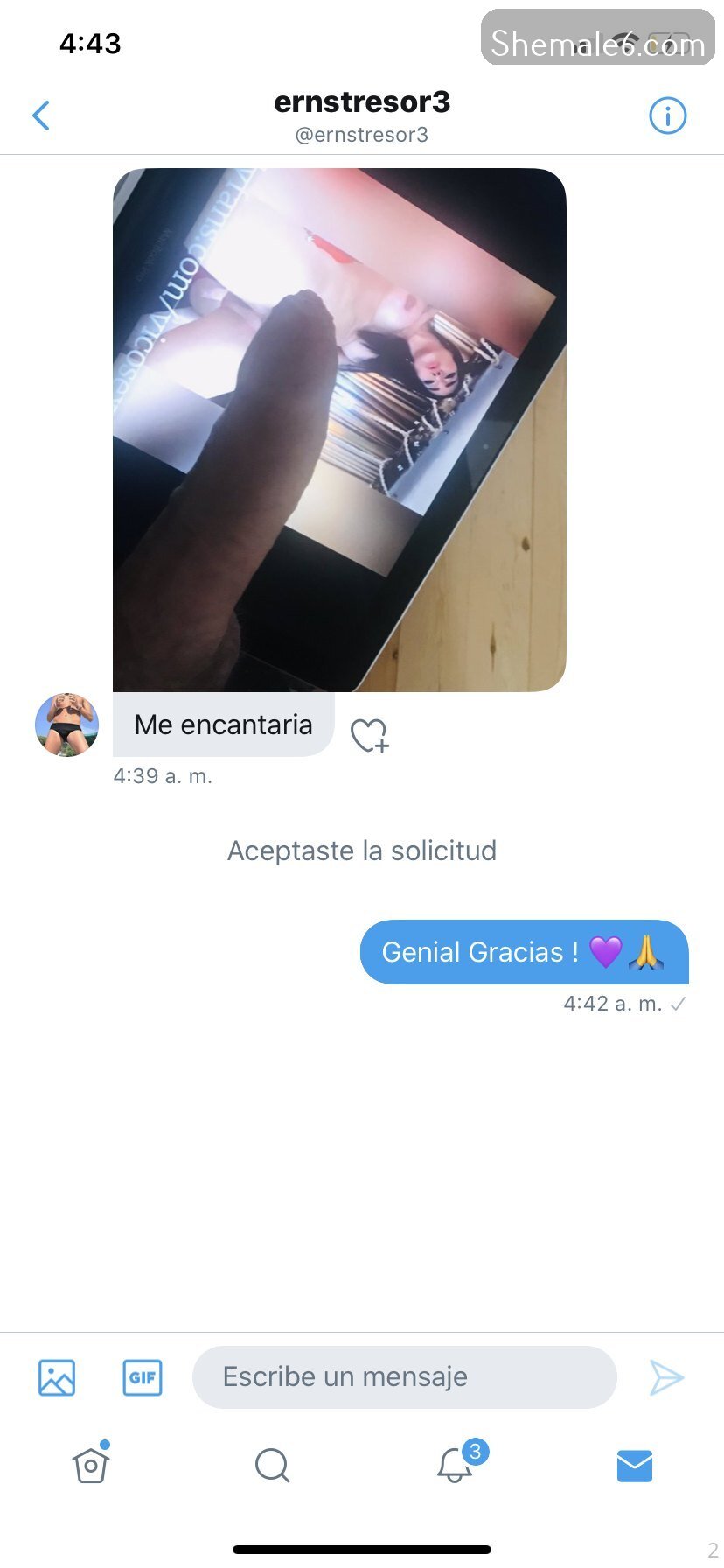Open the sender's profile picture
The image size is (724, 1568).
[x=66, y=724]
